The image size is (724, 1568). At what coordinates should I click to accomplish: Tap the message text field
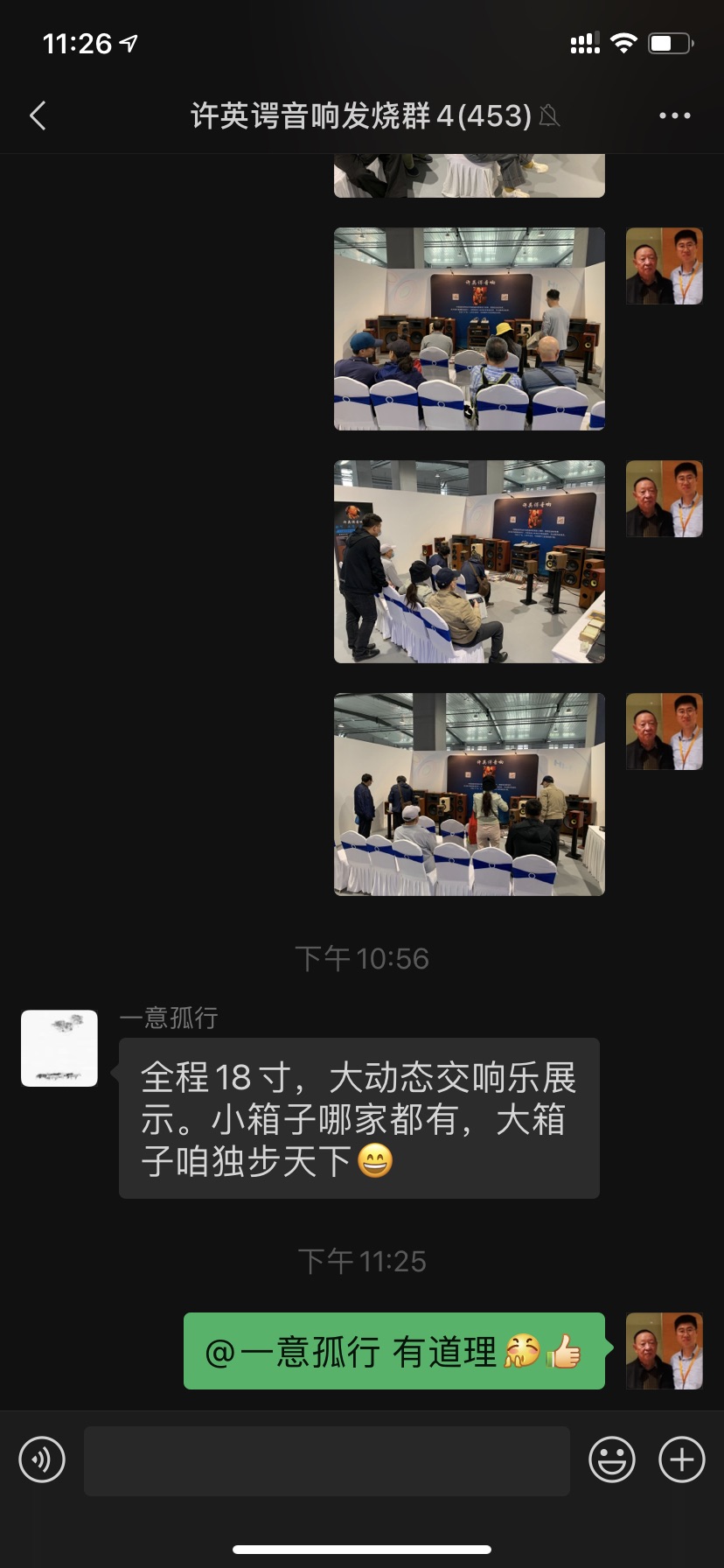point(327,1460)
